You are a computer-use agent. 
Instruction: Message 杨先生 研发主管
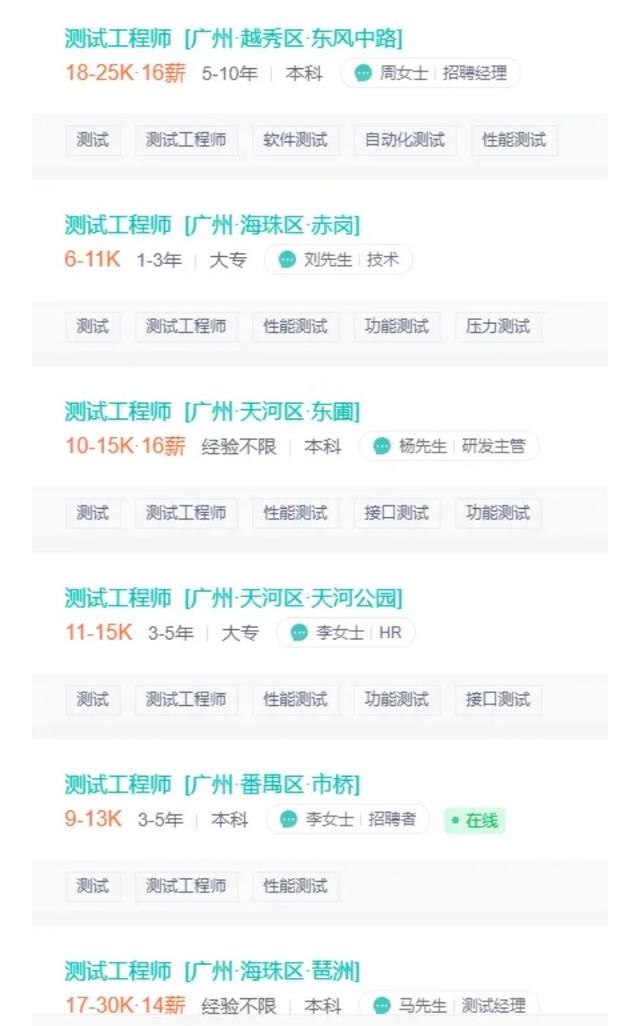point(448,446)
